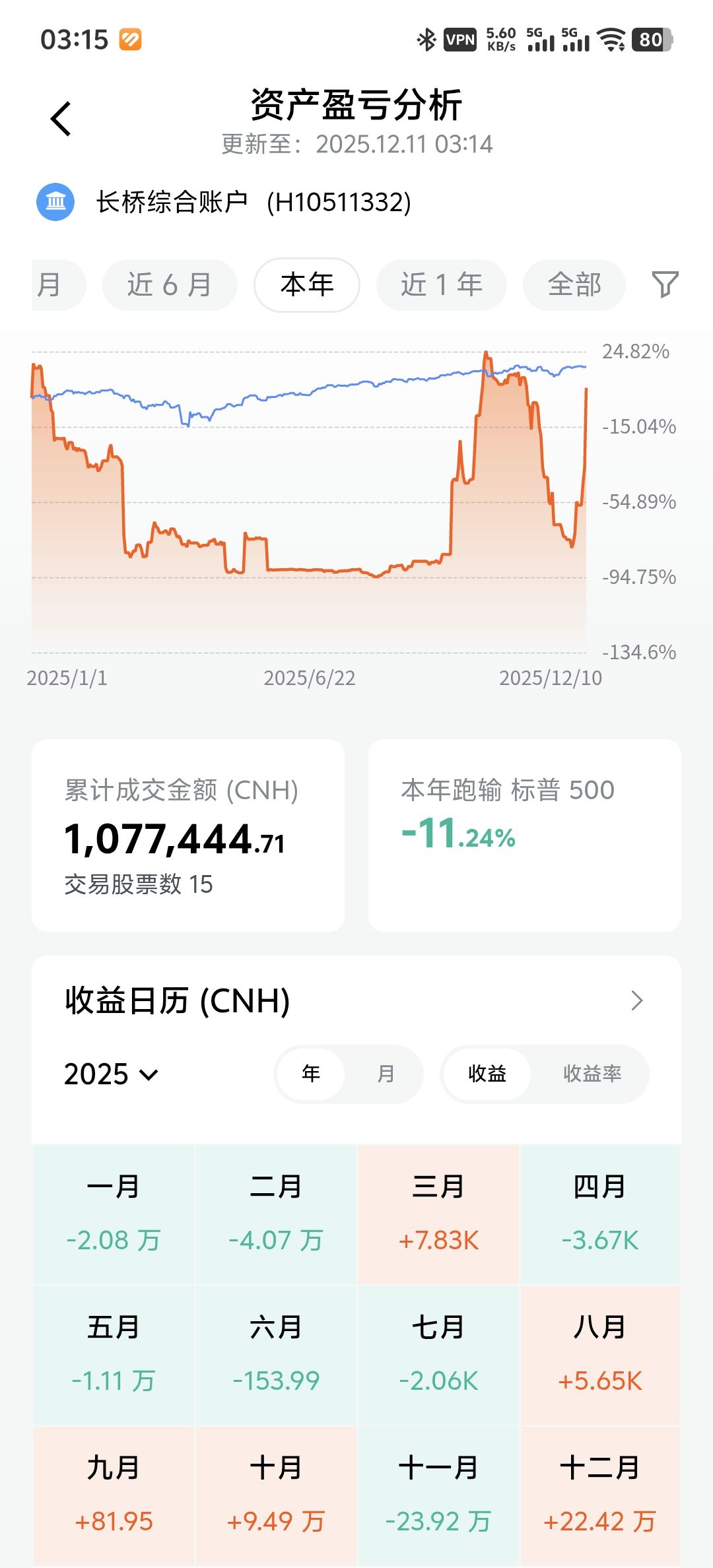Switch calendar view to 年
Viewport: 713px width, 1568px height.
311,1074
